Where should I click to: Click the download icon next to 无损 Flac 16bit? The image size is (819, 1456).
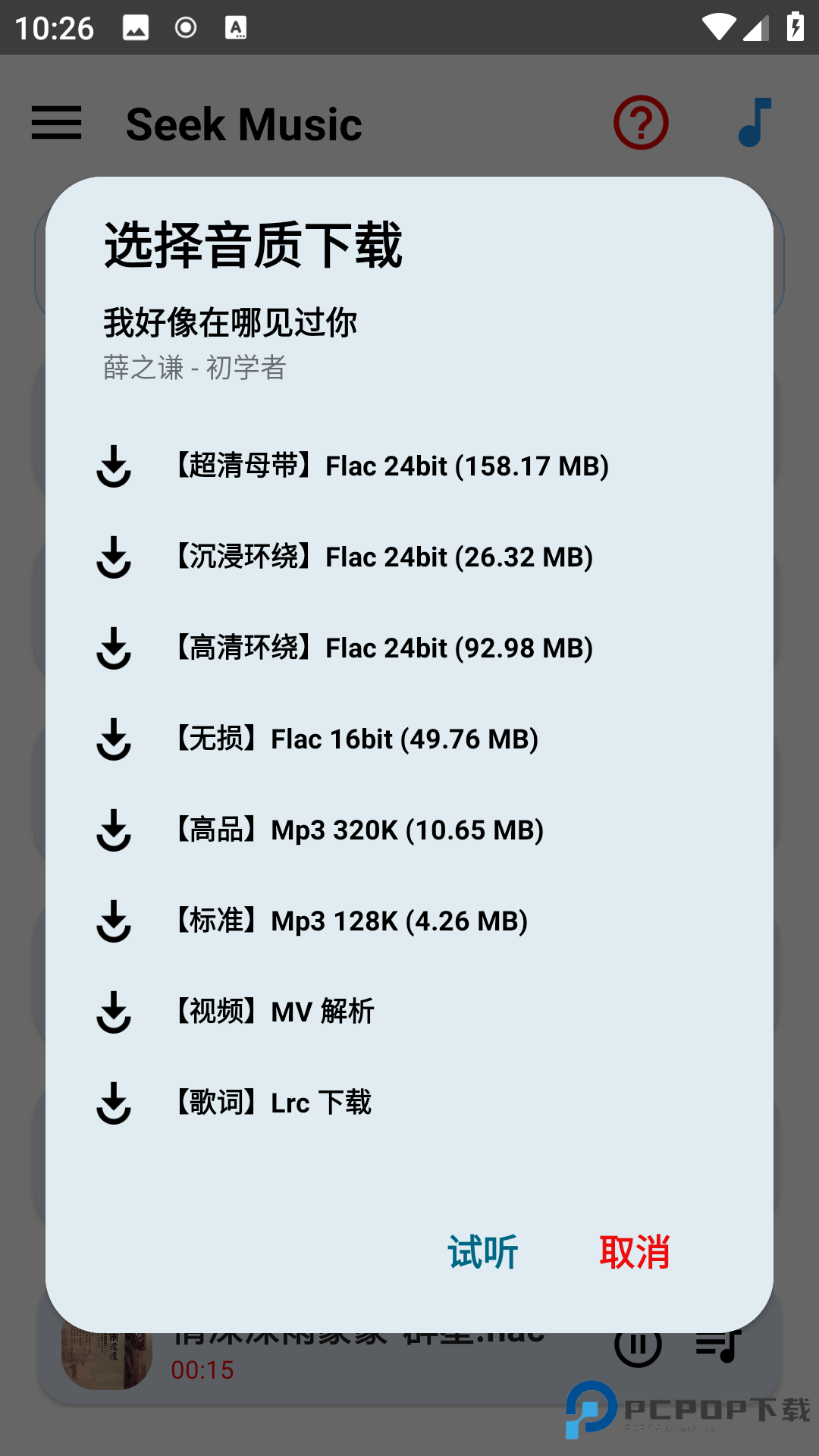click(115, 740)
